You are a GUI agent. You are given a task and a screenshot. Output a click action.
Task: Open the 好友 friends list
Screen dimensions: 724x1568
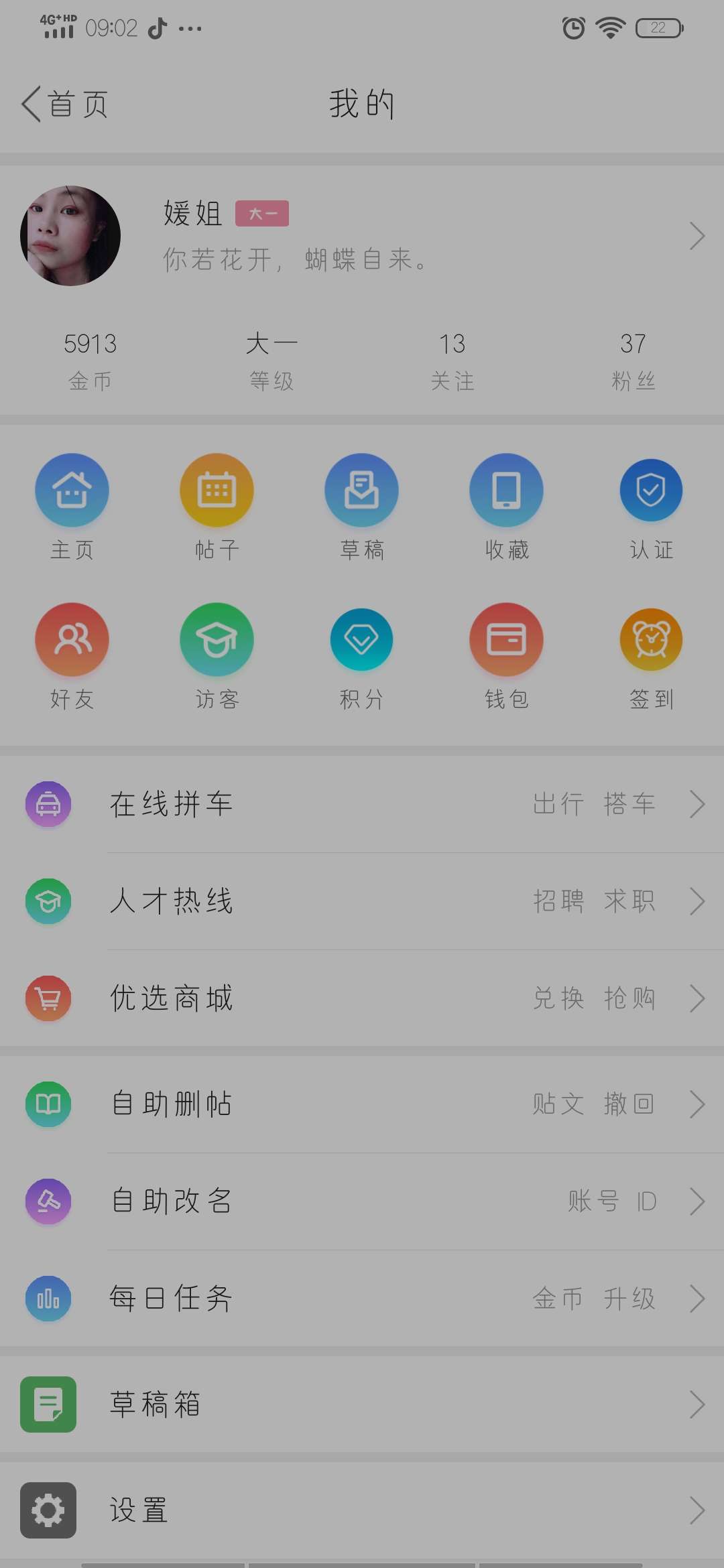click(72, 657)
